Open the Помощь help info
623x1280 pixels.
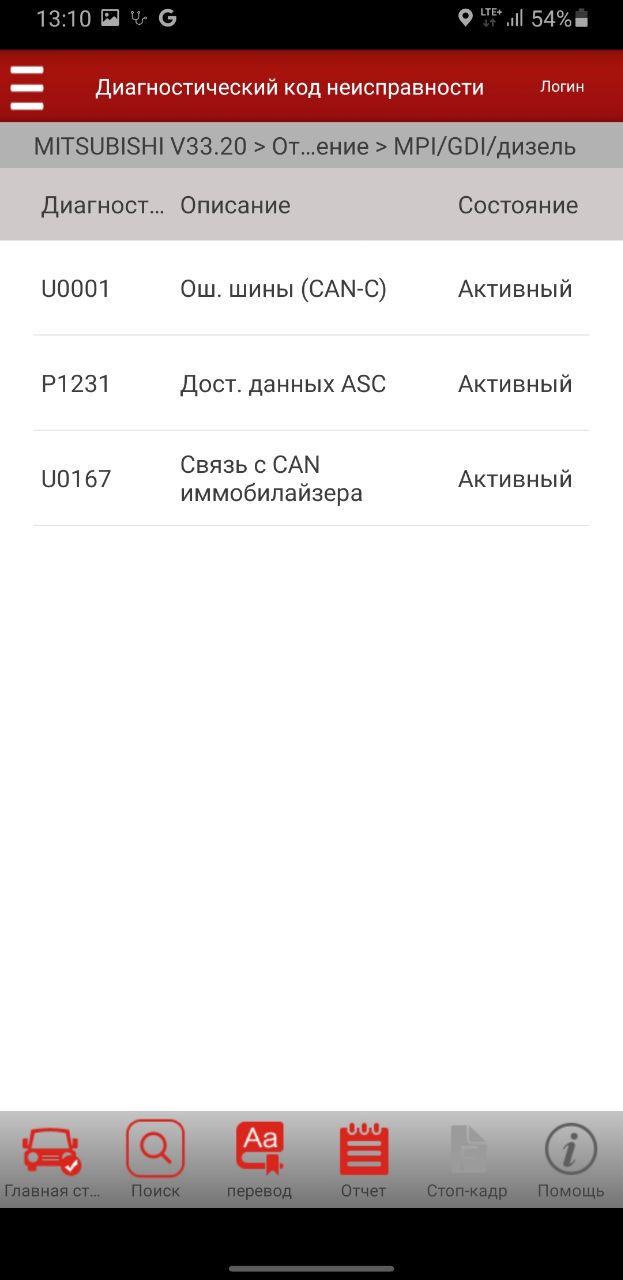(571, 1160)
